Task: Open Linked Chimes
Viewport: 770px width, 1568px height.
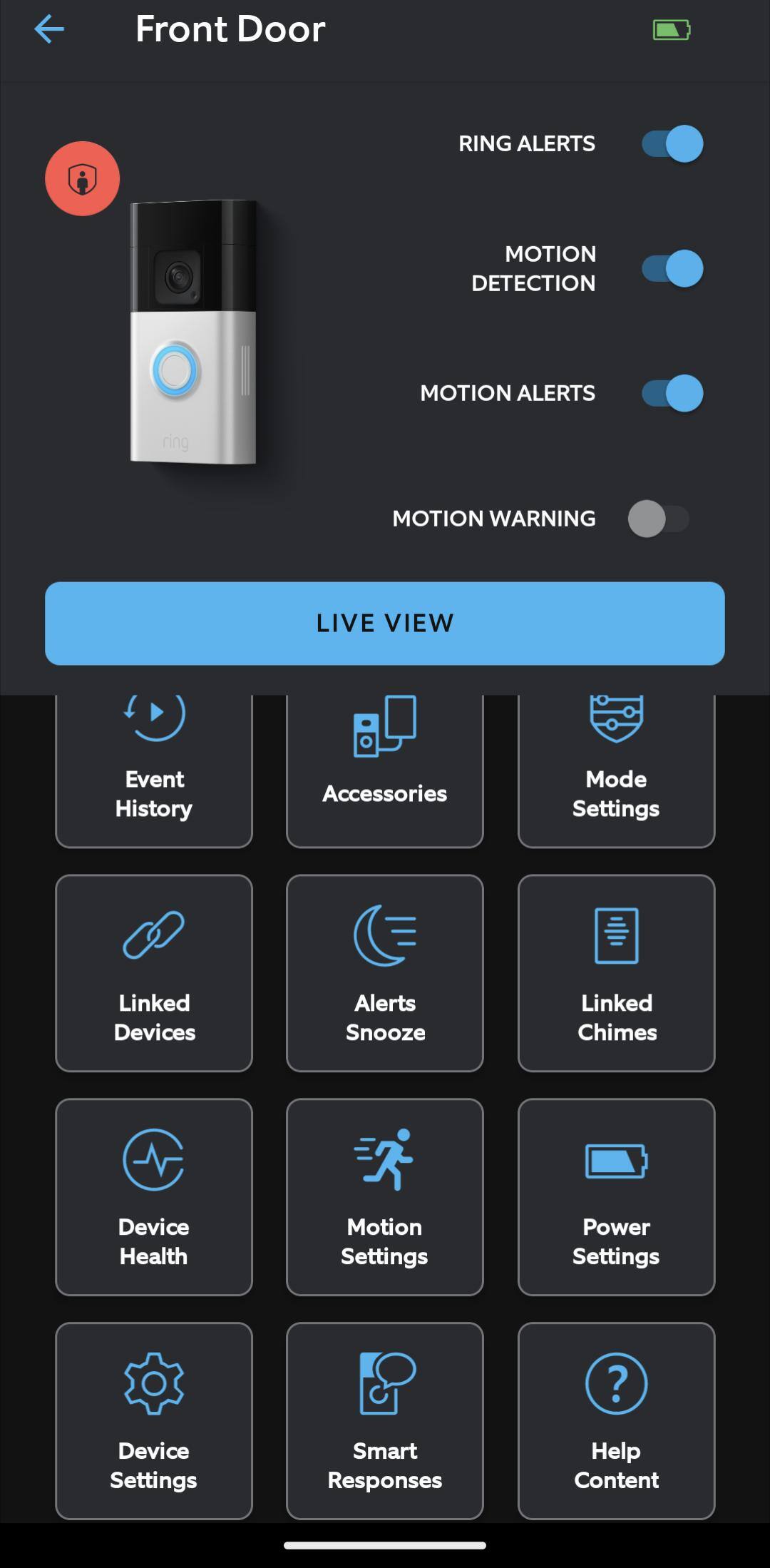Action: (x=616, y=973)
